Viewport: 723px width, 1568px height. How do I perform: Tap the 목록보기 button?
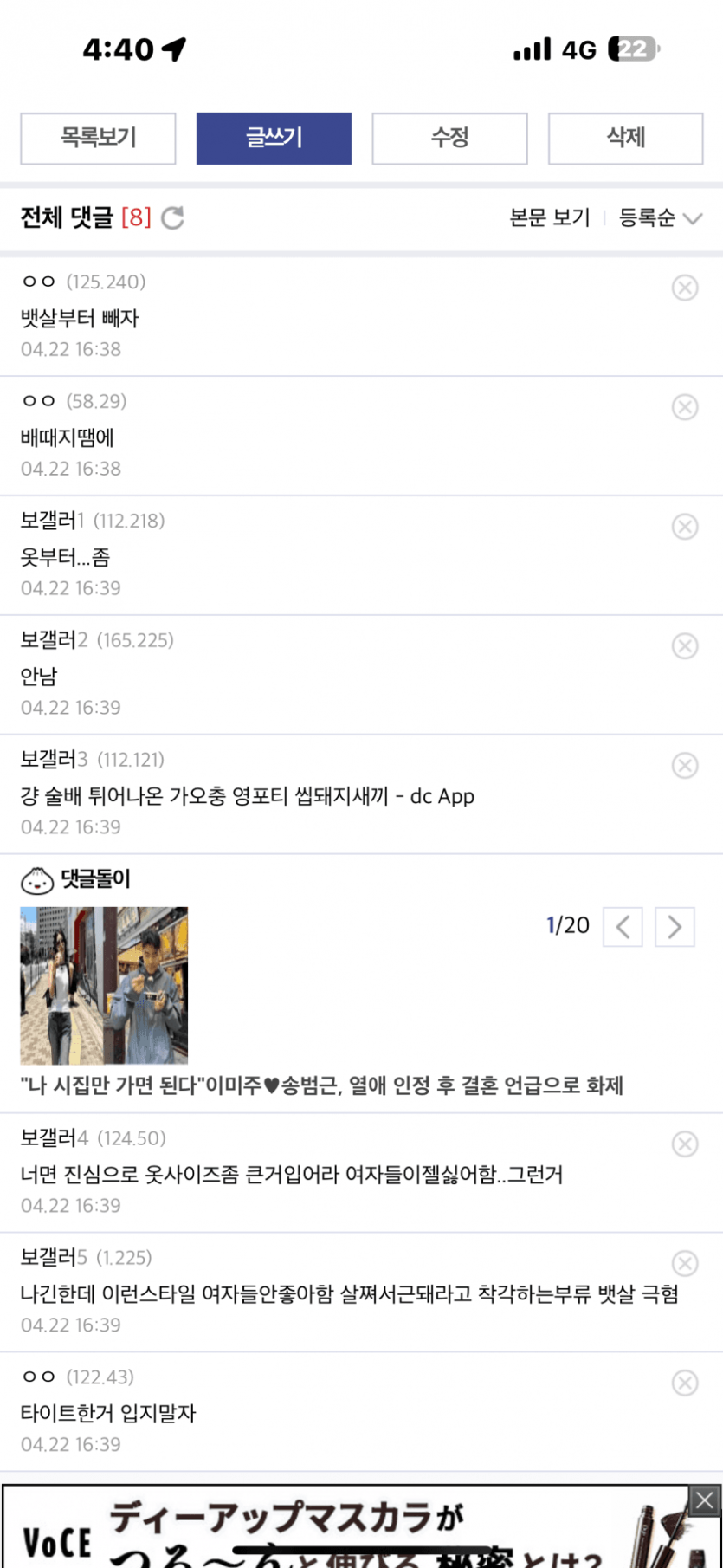[98, 138]
